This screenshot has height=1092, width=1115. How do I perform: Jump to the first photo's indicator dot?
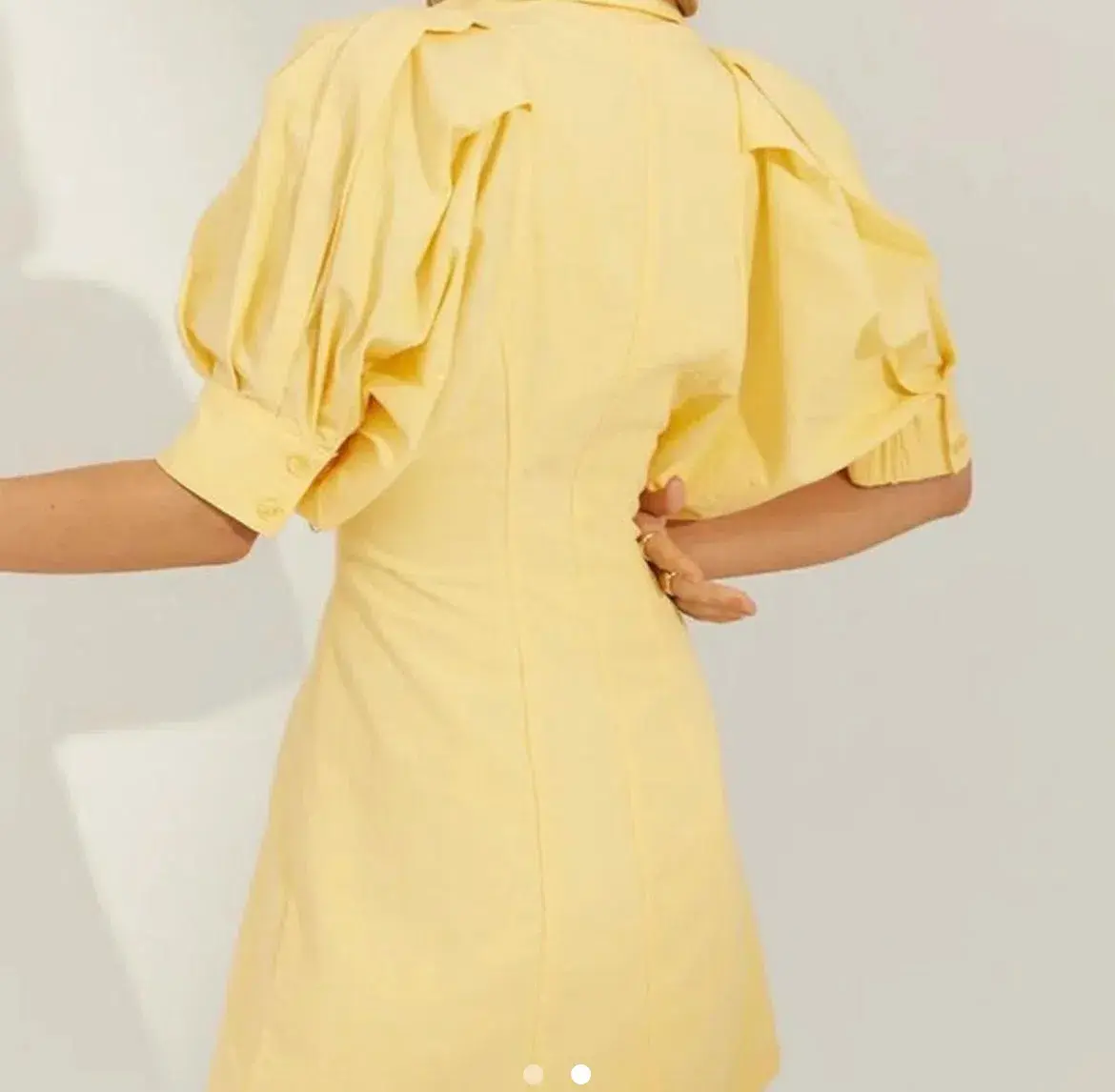coord(534,1075)
